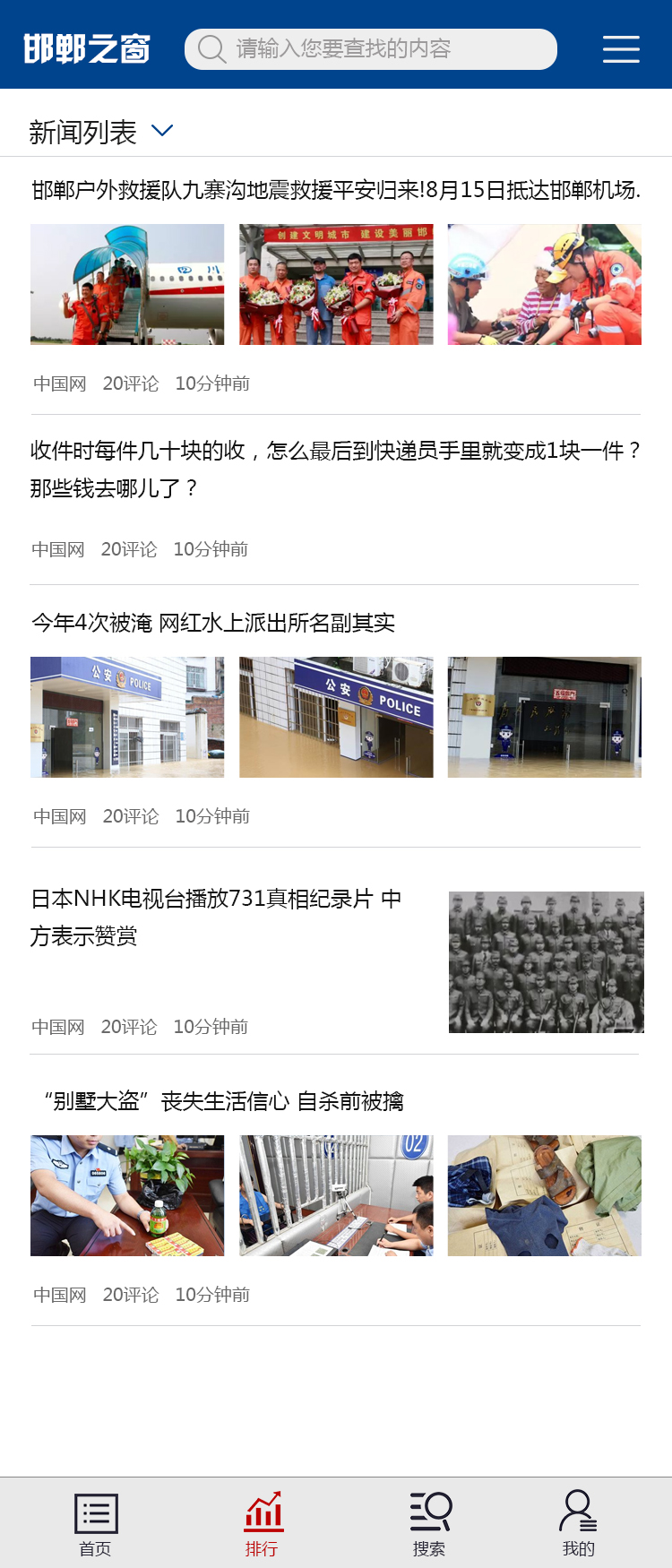Click inside the search input field
The width and height of the screenshot is (672, 1568).
376,49
